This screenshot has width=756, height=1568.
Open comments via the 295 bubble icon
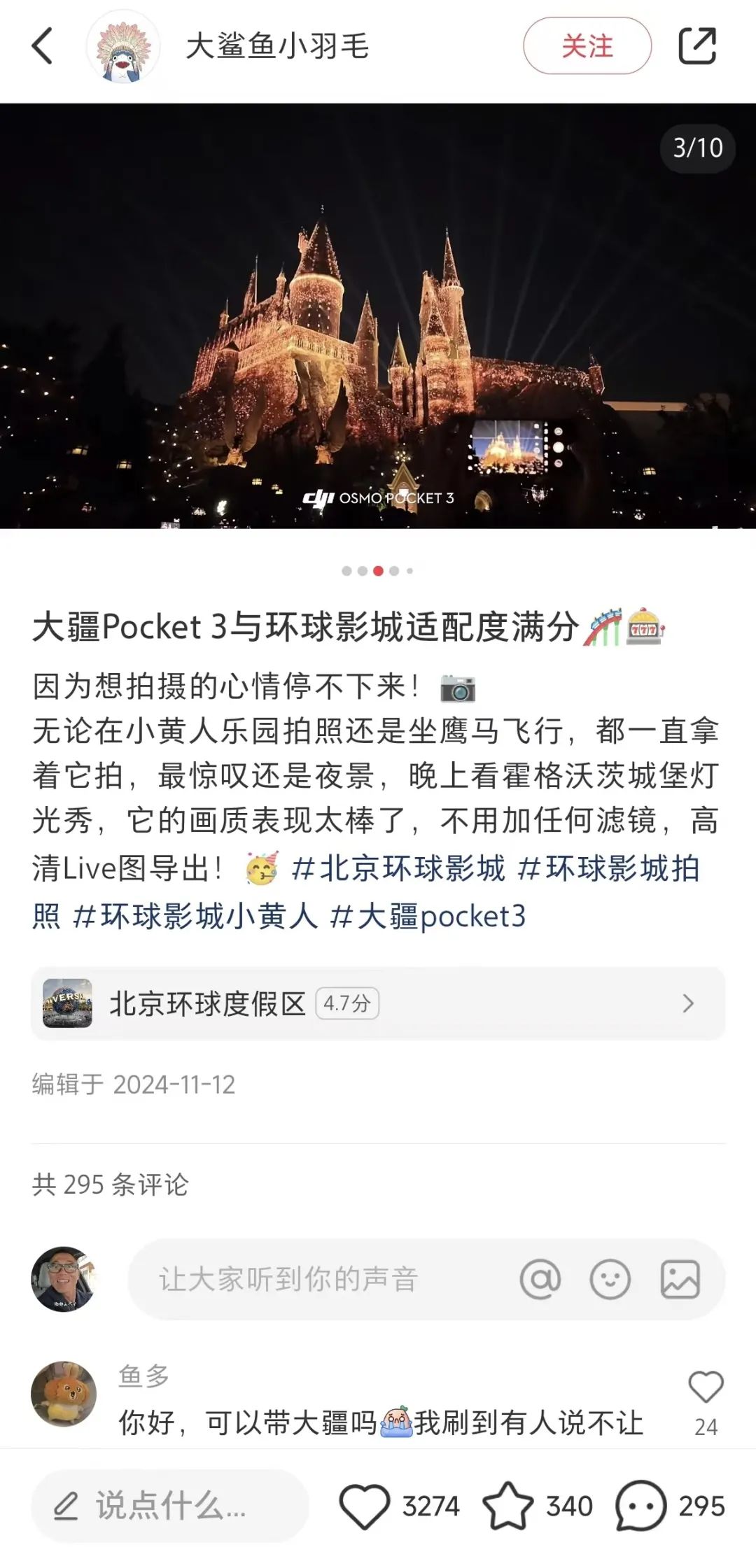click(x=640, y=1506)
